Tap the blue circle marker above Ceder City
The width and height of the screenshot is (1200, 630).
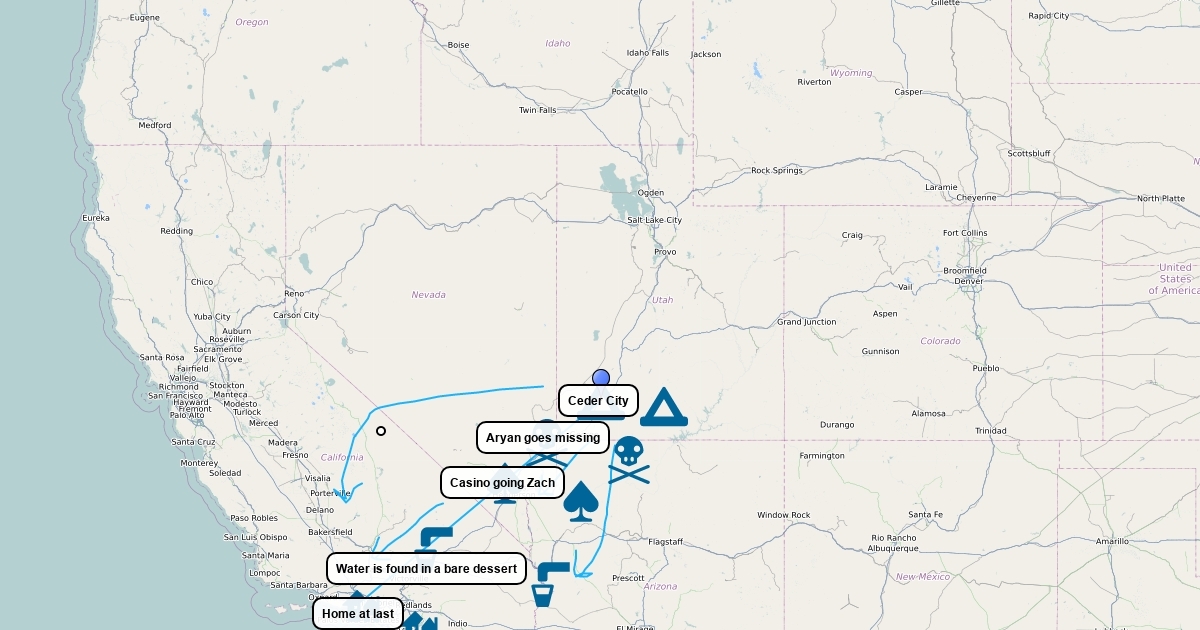(601, 378)
